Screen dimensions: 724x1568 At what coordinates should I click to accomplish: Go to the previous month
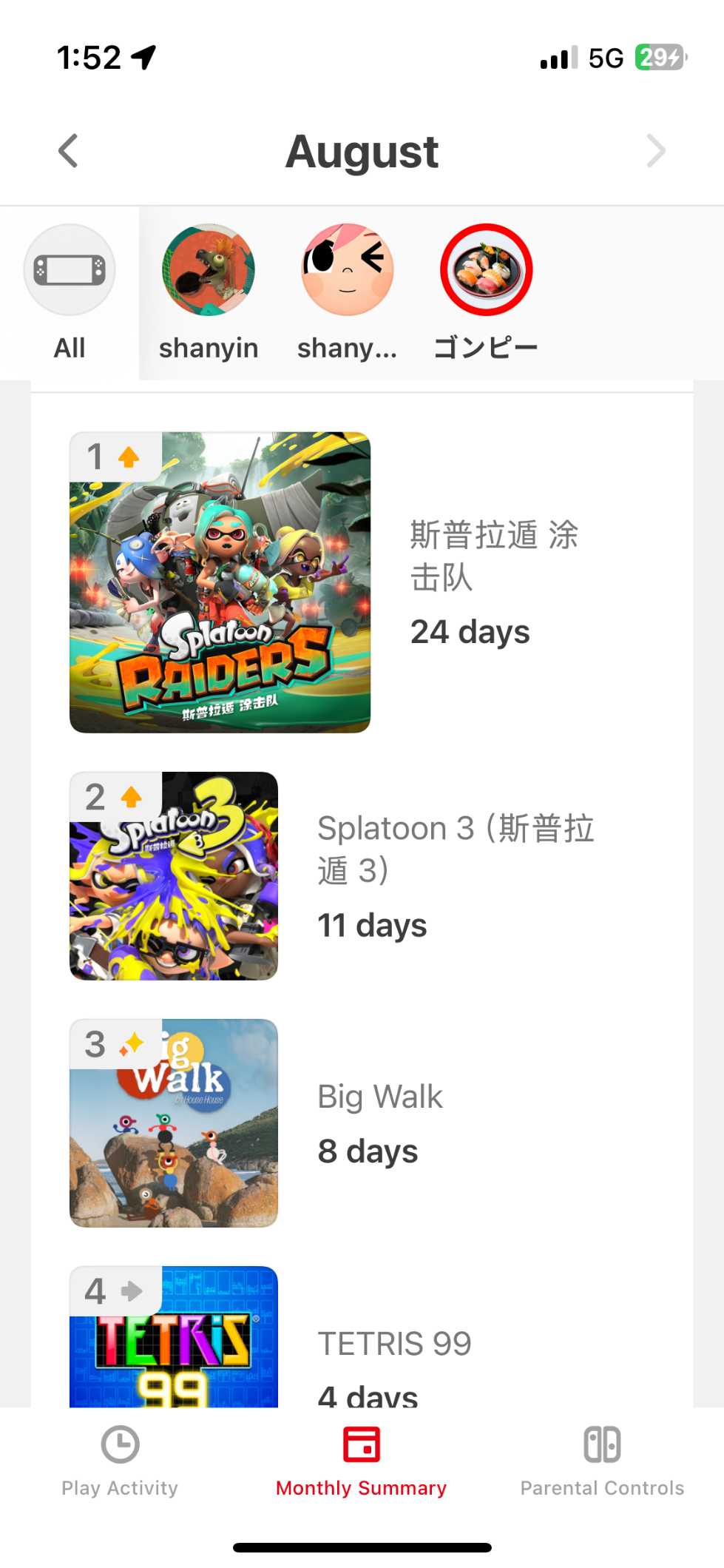tap(68, 151)
